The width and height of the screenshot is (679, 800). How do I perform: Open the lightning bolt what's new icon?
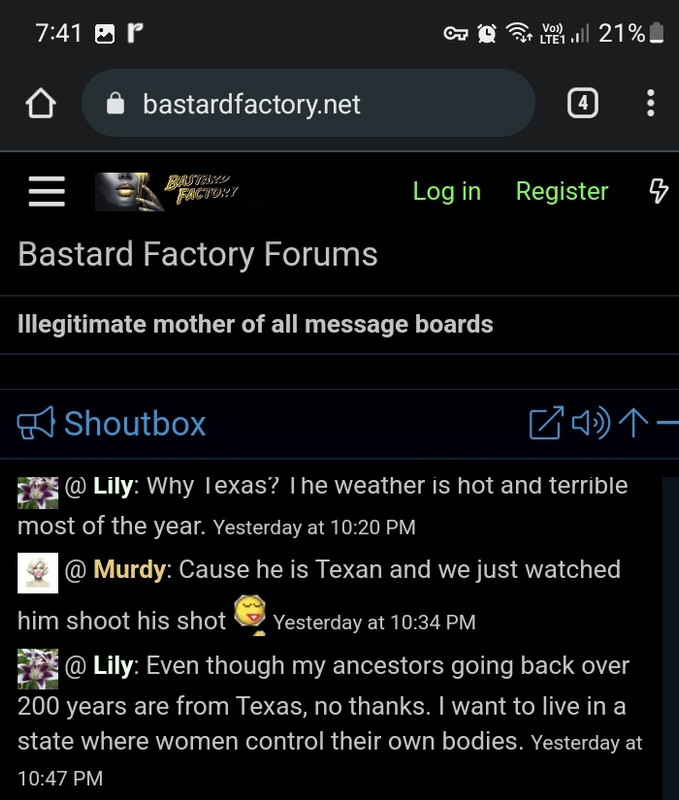658,191
